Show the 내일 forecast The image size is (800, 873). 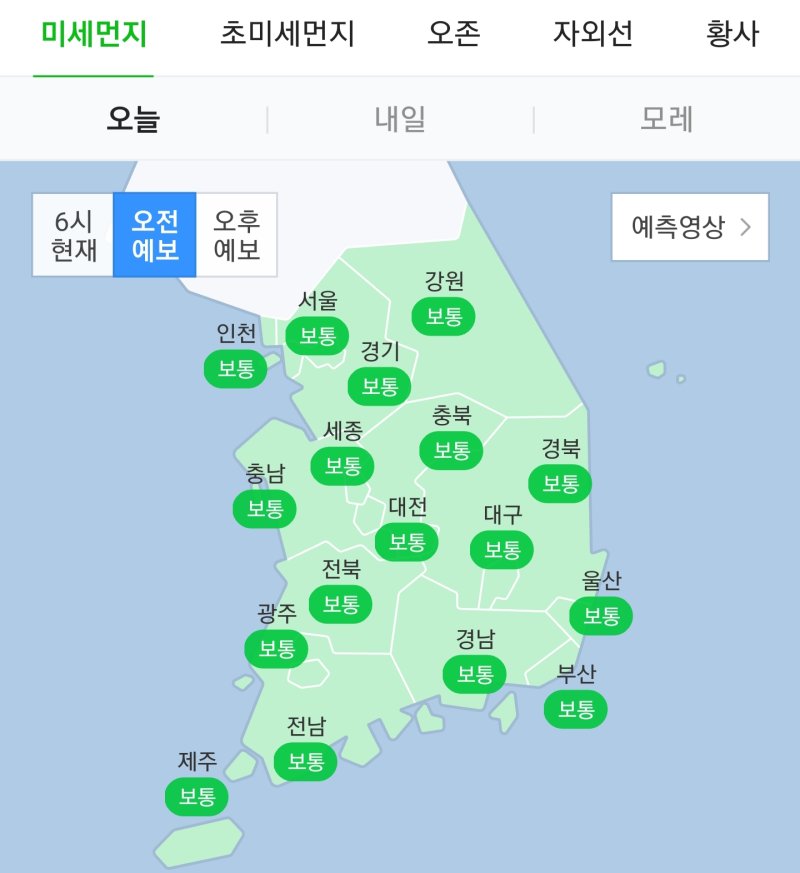pos(400,120)
